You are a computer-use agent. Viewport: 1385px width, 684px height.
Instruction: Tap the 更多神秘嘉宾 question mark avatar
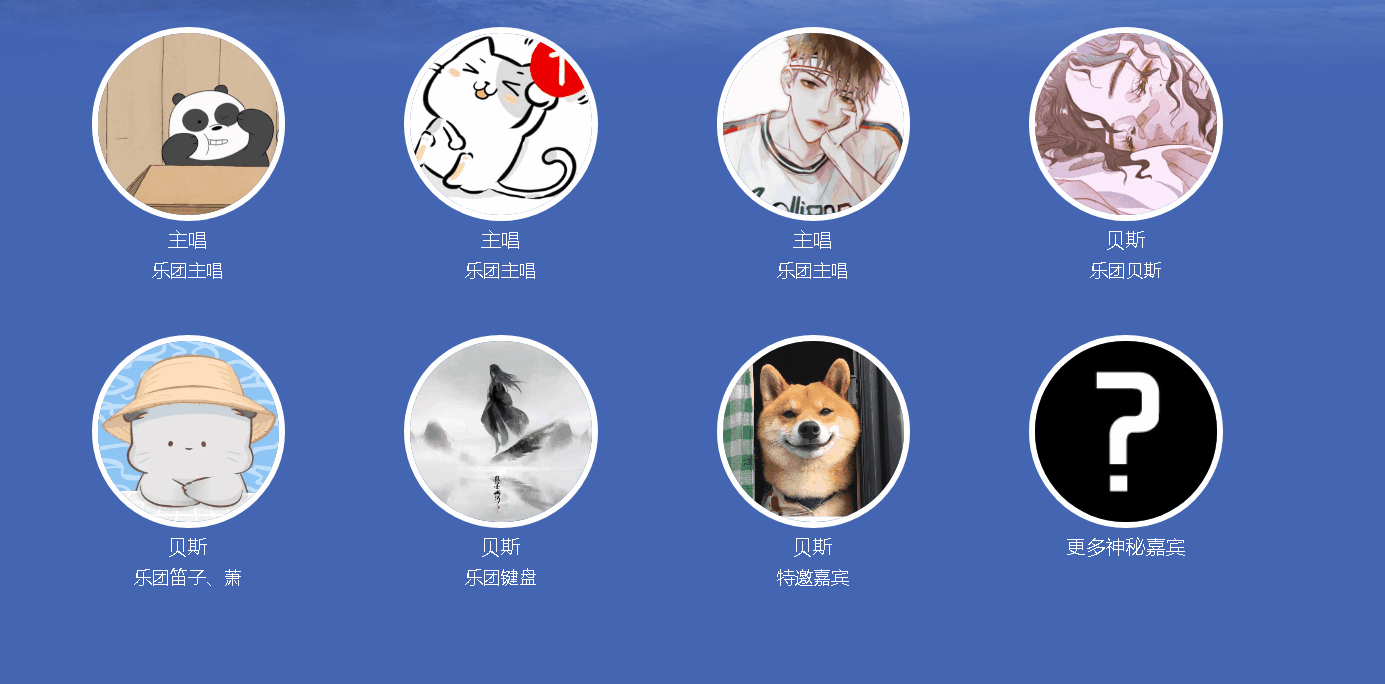[x=1125, y=431]
